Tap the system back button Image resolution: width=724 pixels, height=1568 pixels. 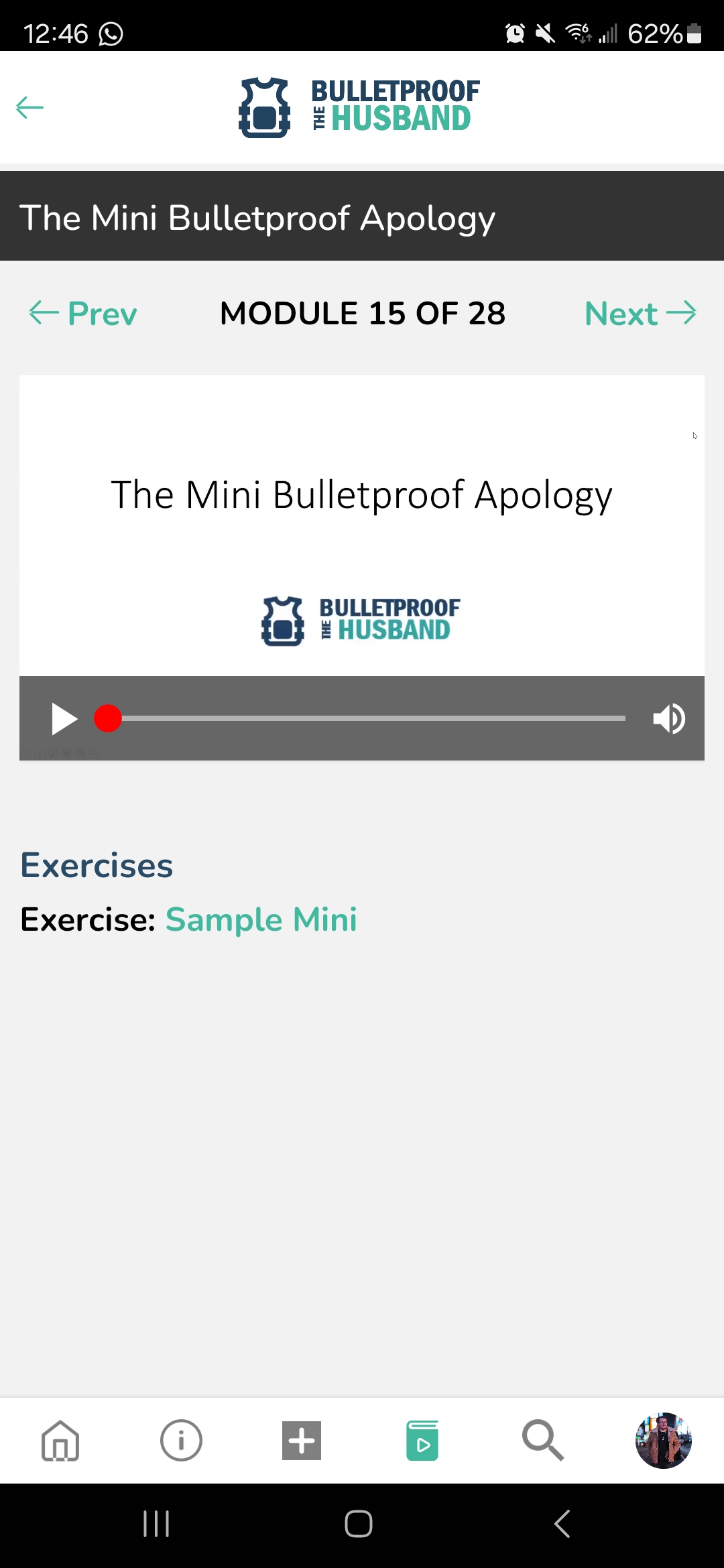562,1524
